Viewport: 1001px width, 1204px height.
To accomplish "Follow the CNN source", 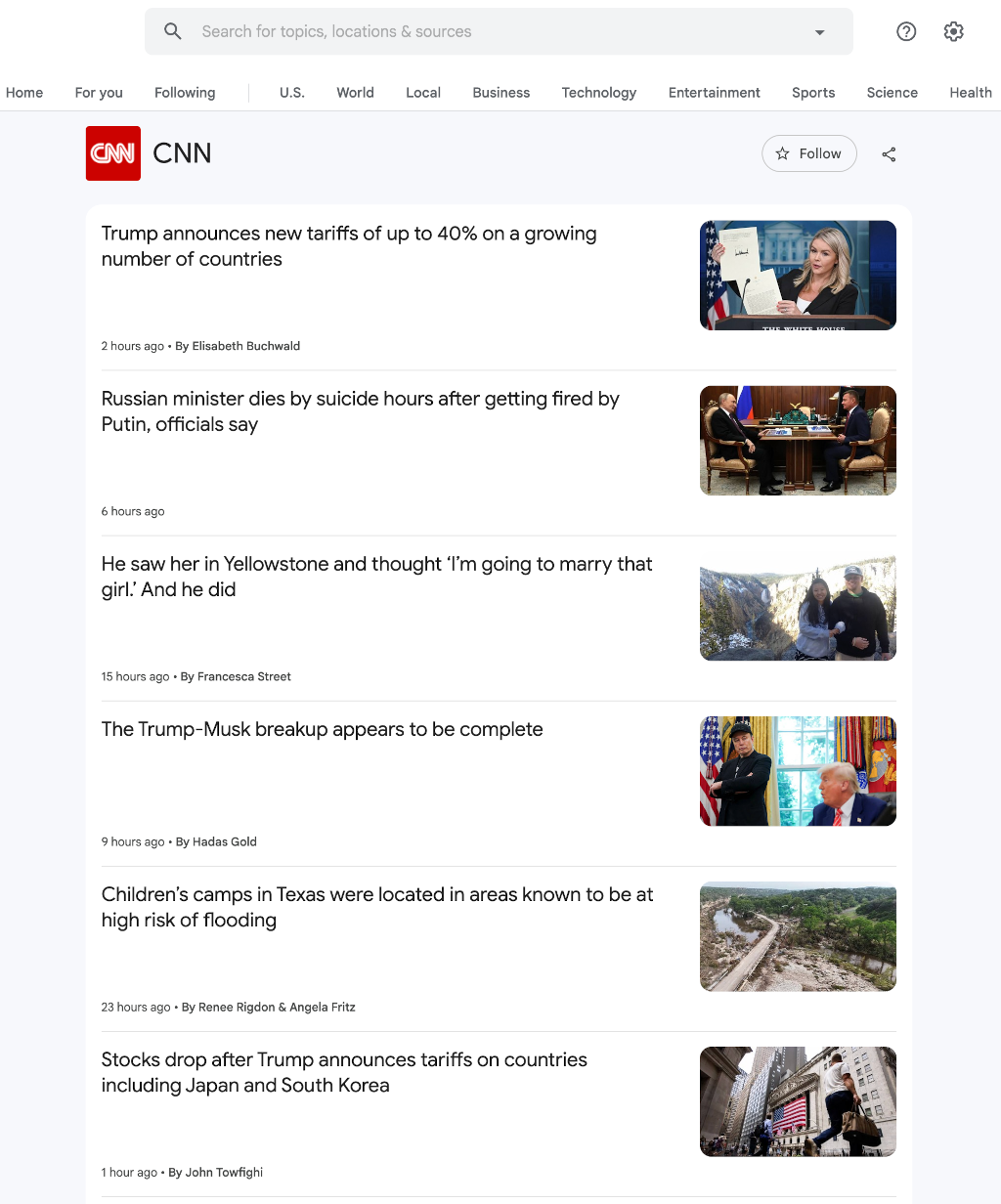I will [808, 153].
